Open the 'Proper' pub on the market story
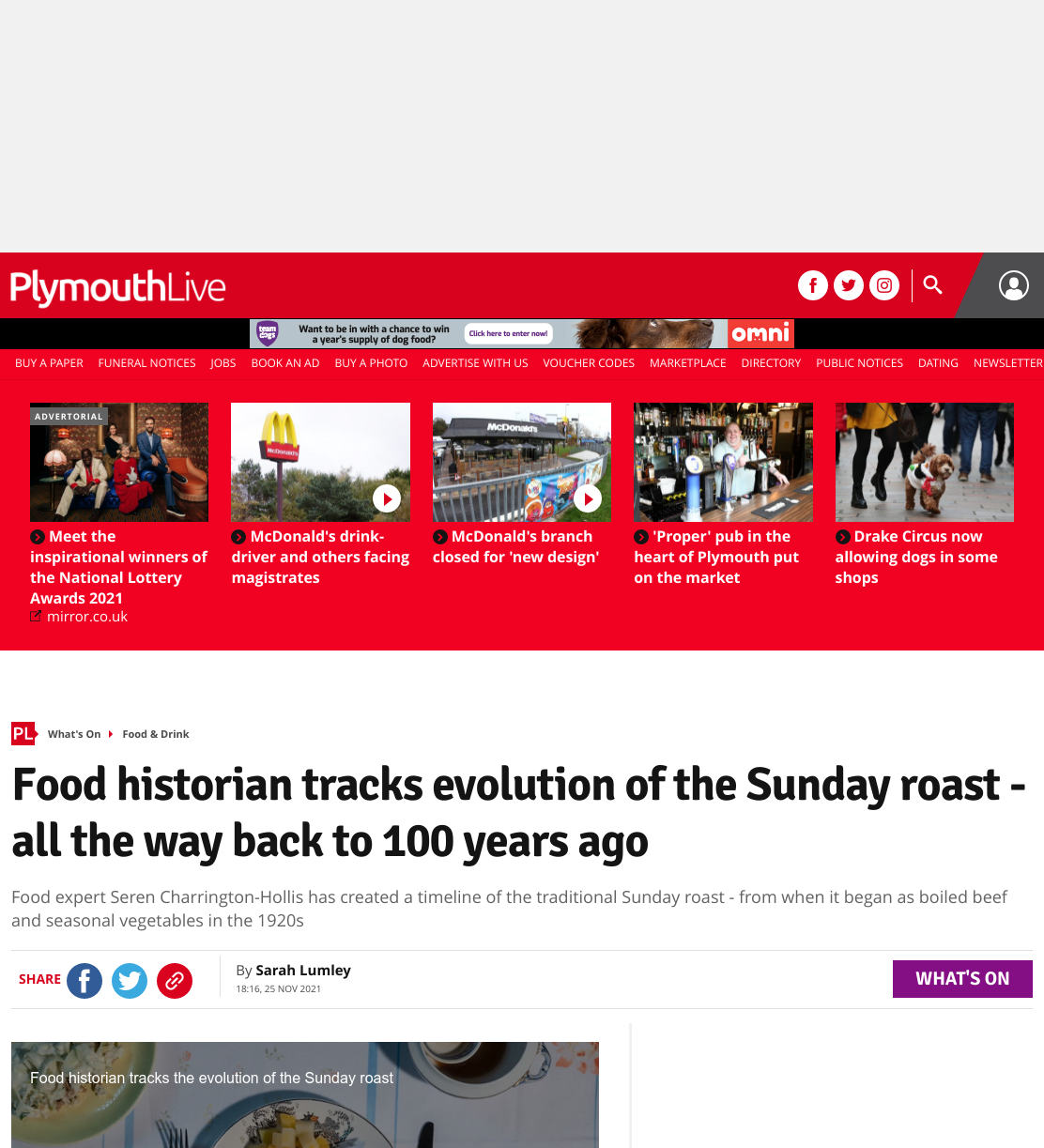This screenshot has height=1148, width=1044. pos(716,557)
